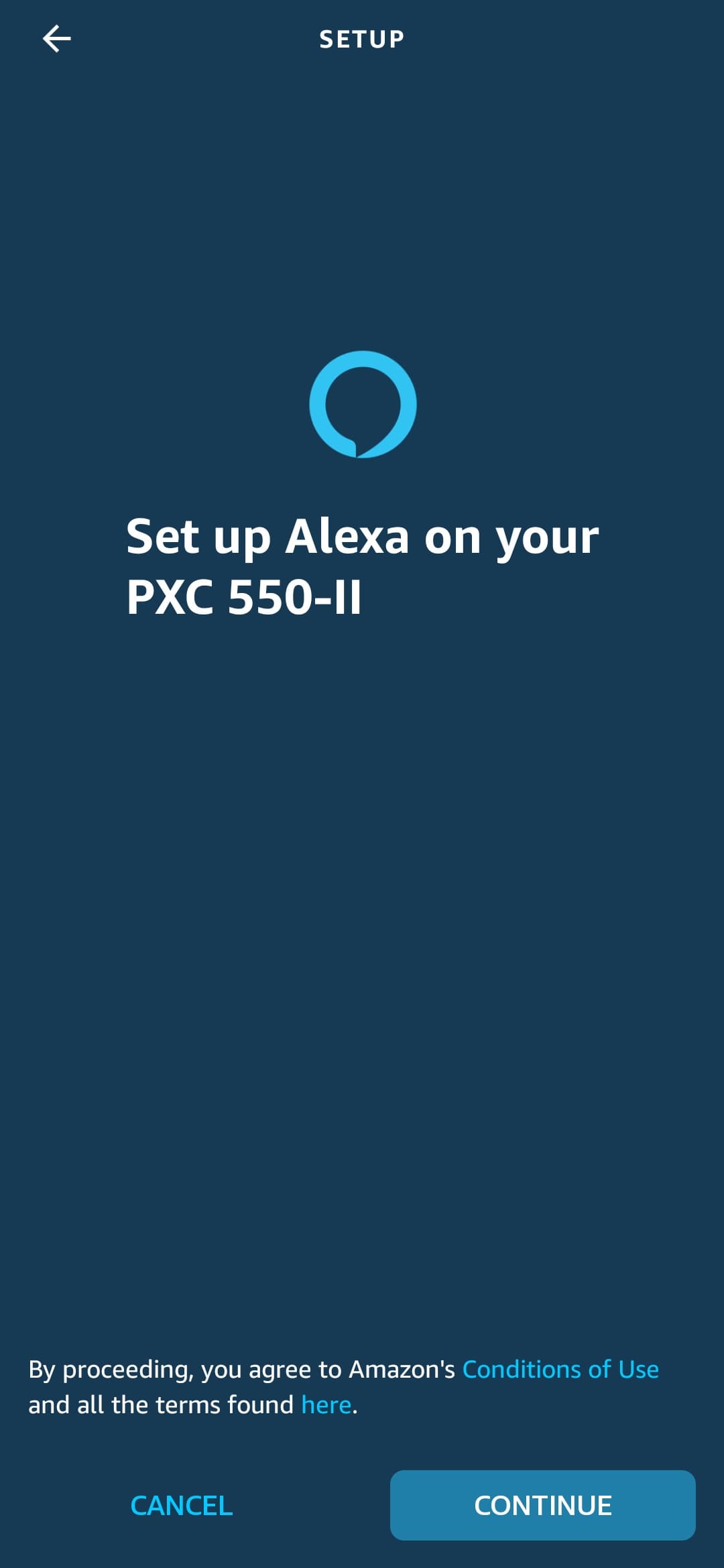
Task: Go back using the top-left arrow
Action: pos(56,39)
